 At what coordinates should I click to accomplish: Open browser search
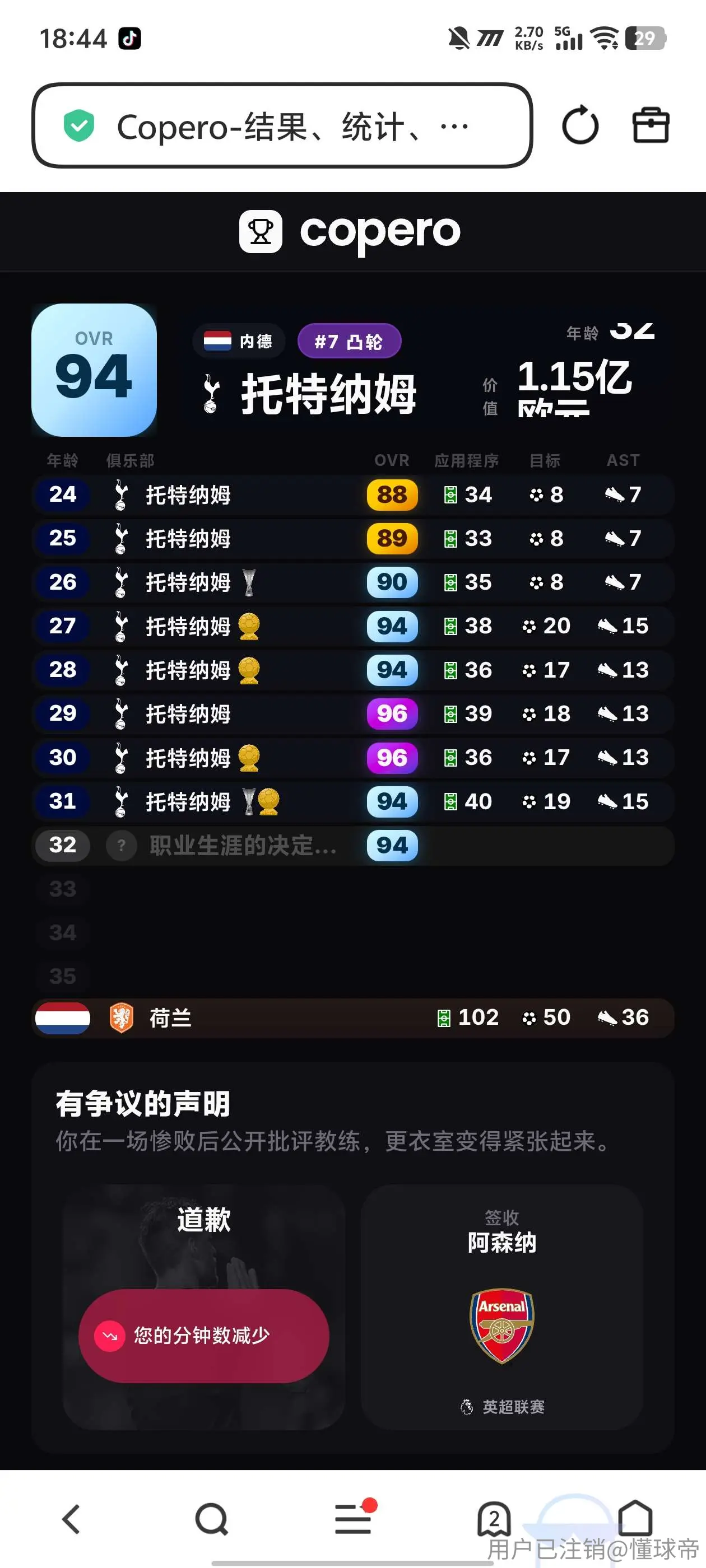click(212, 1519)
